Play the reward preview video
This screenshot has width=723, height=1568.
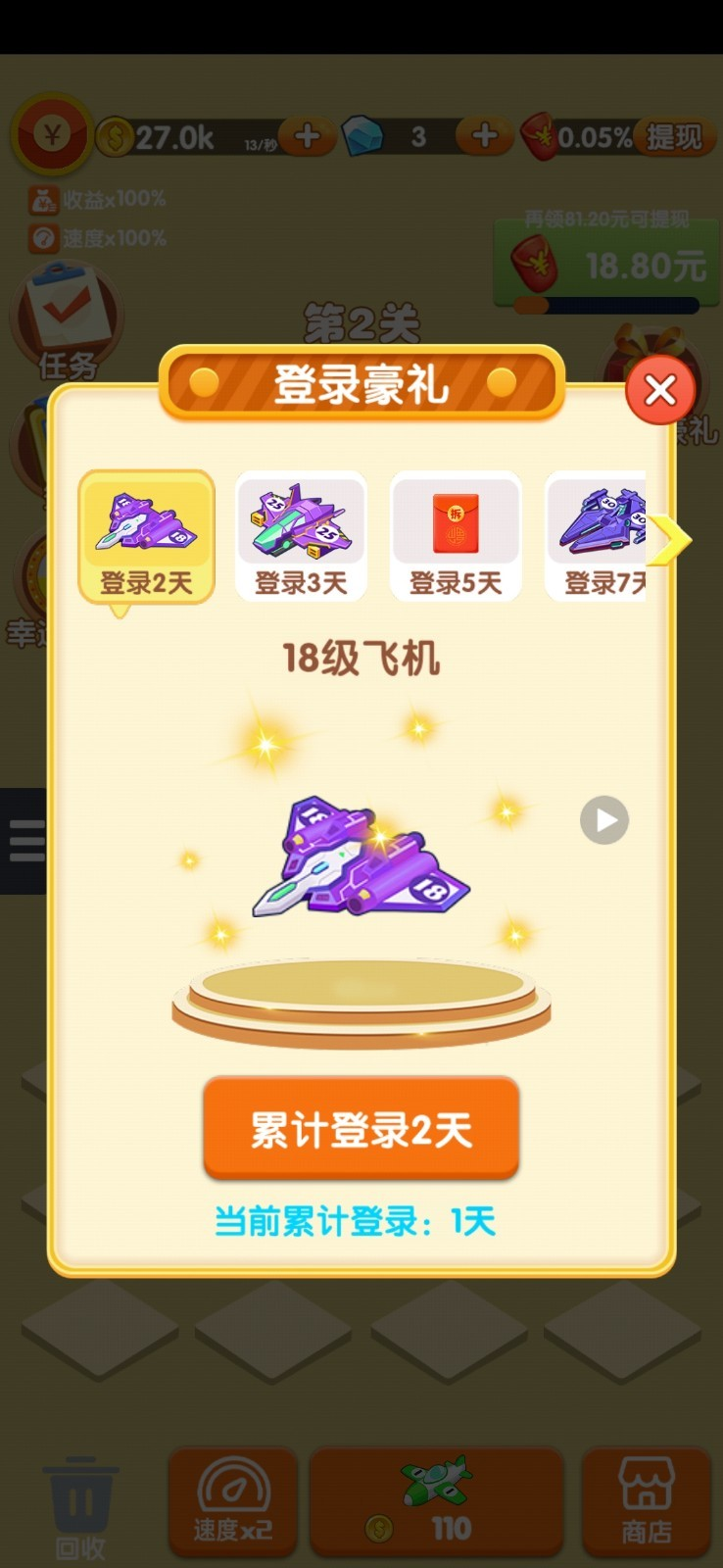point(603,820)
